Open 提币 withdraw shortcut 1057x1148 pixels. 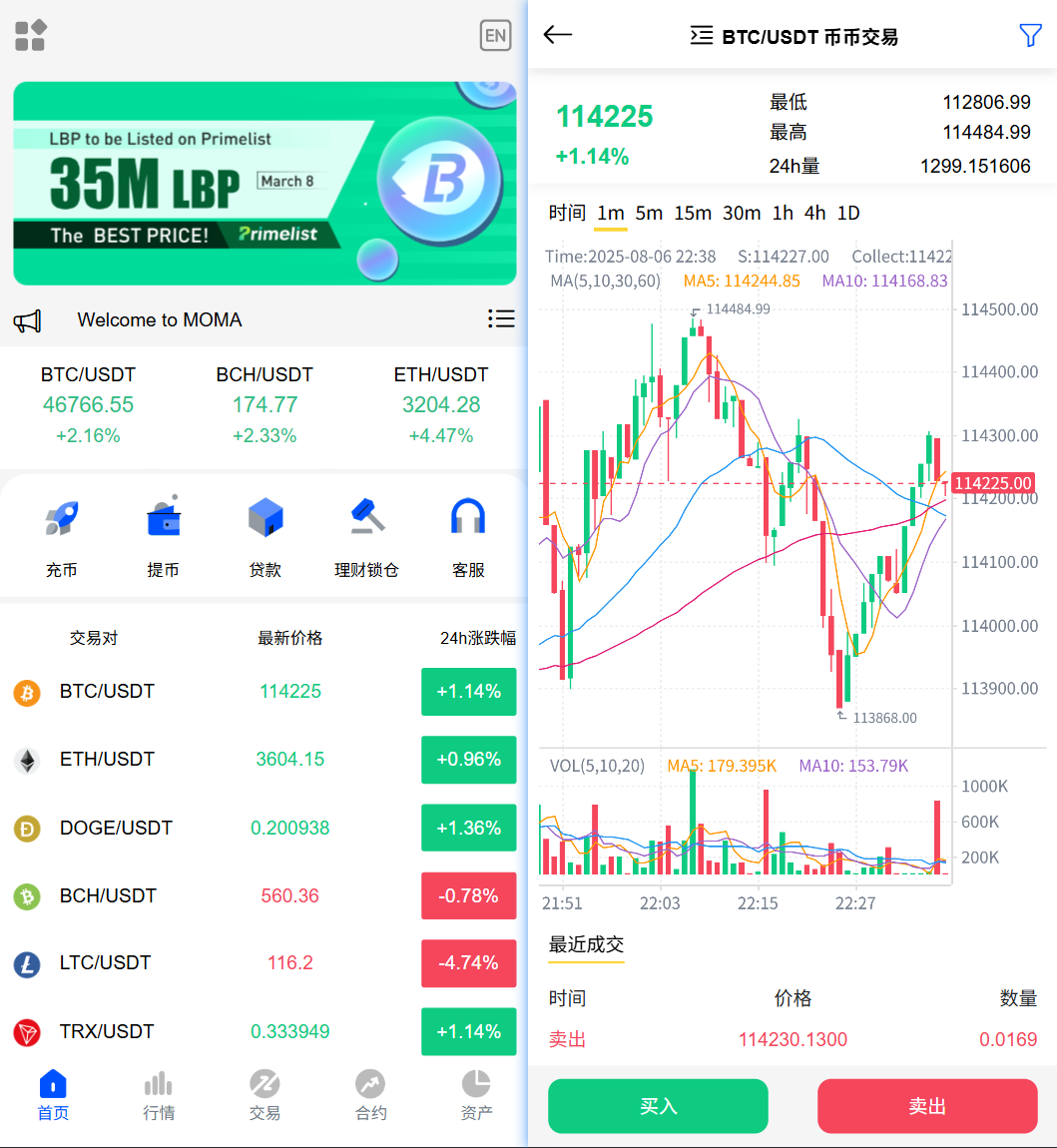[163, 537]
